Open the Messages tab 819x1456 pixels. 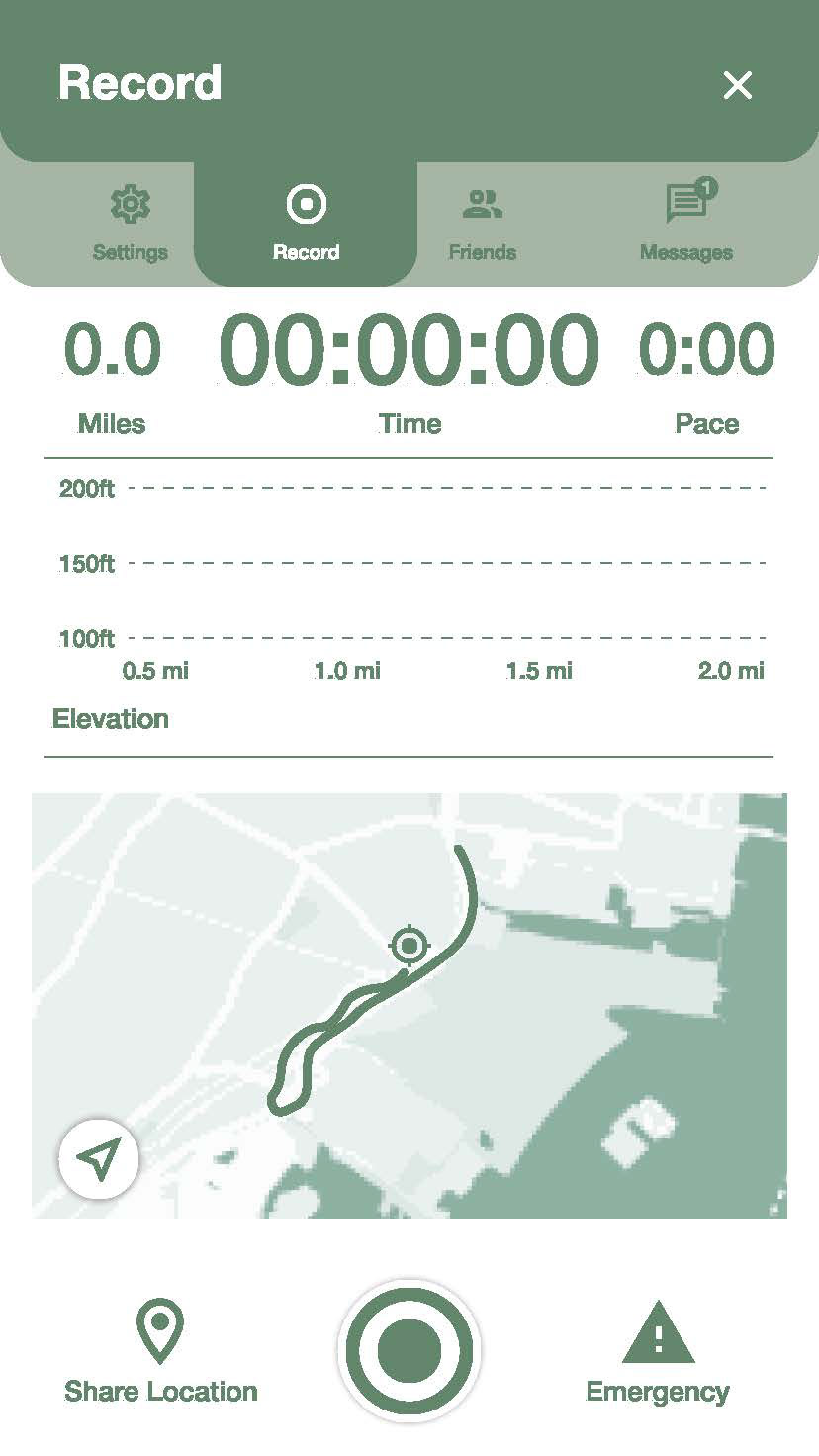(686, 224)
